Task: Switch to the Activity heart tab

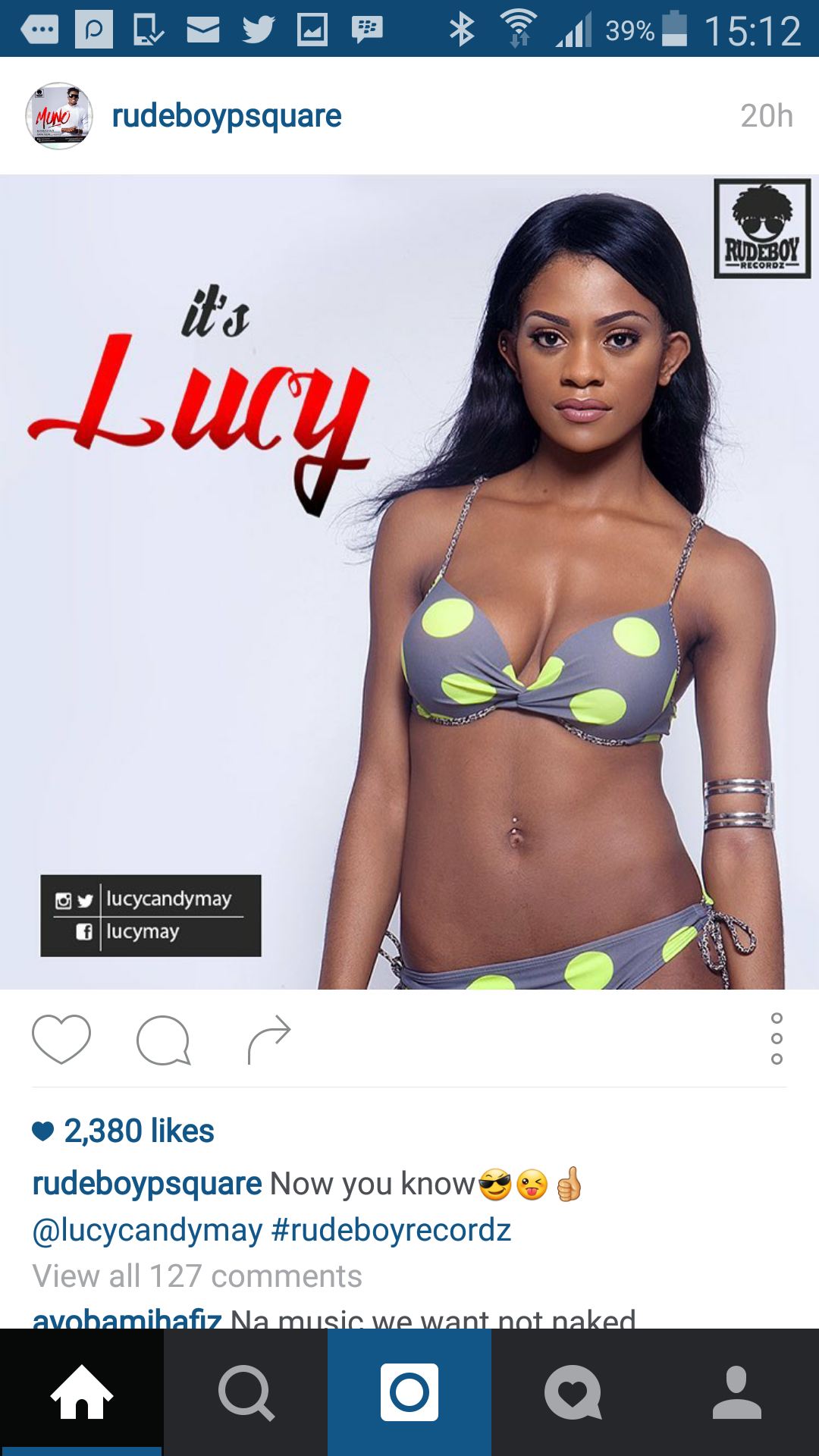Action: [x=573, y=1392]
